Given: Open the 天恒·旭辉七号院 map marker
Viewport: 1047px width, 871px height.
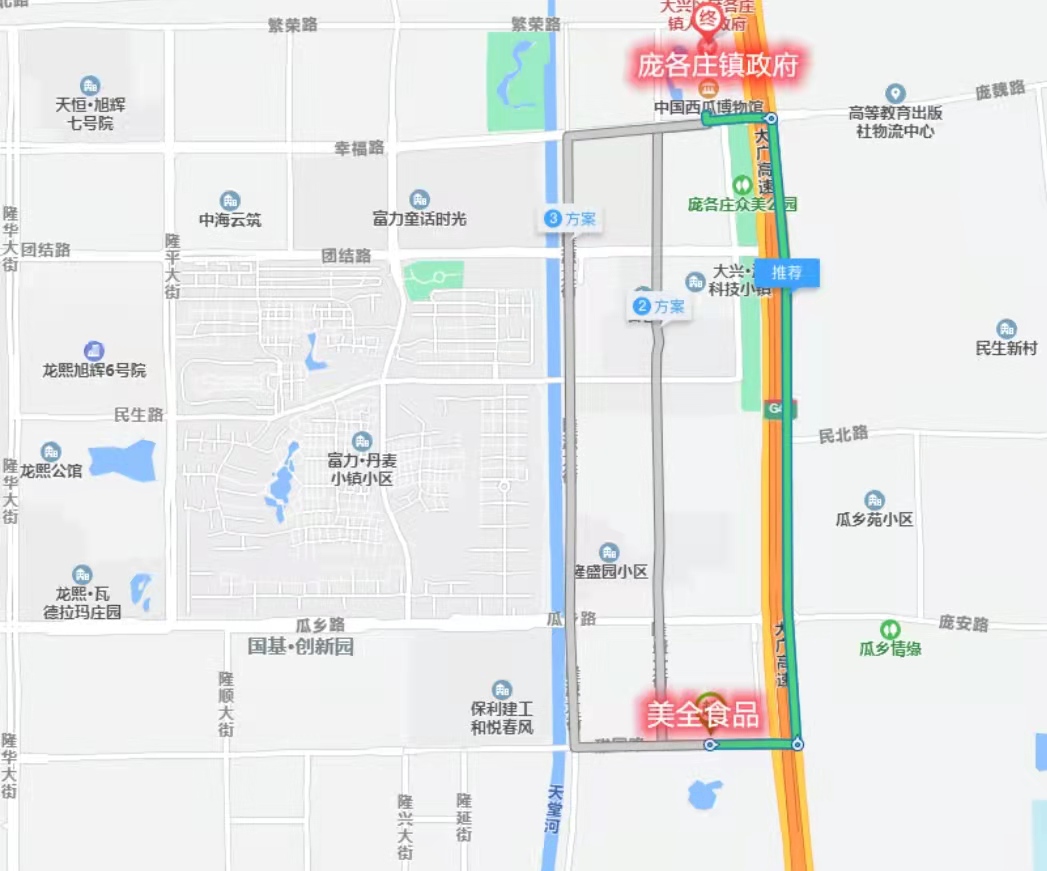Looking at the screenshot, I should (x=90, y=86).
